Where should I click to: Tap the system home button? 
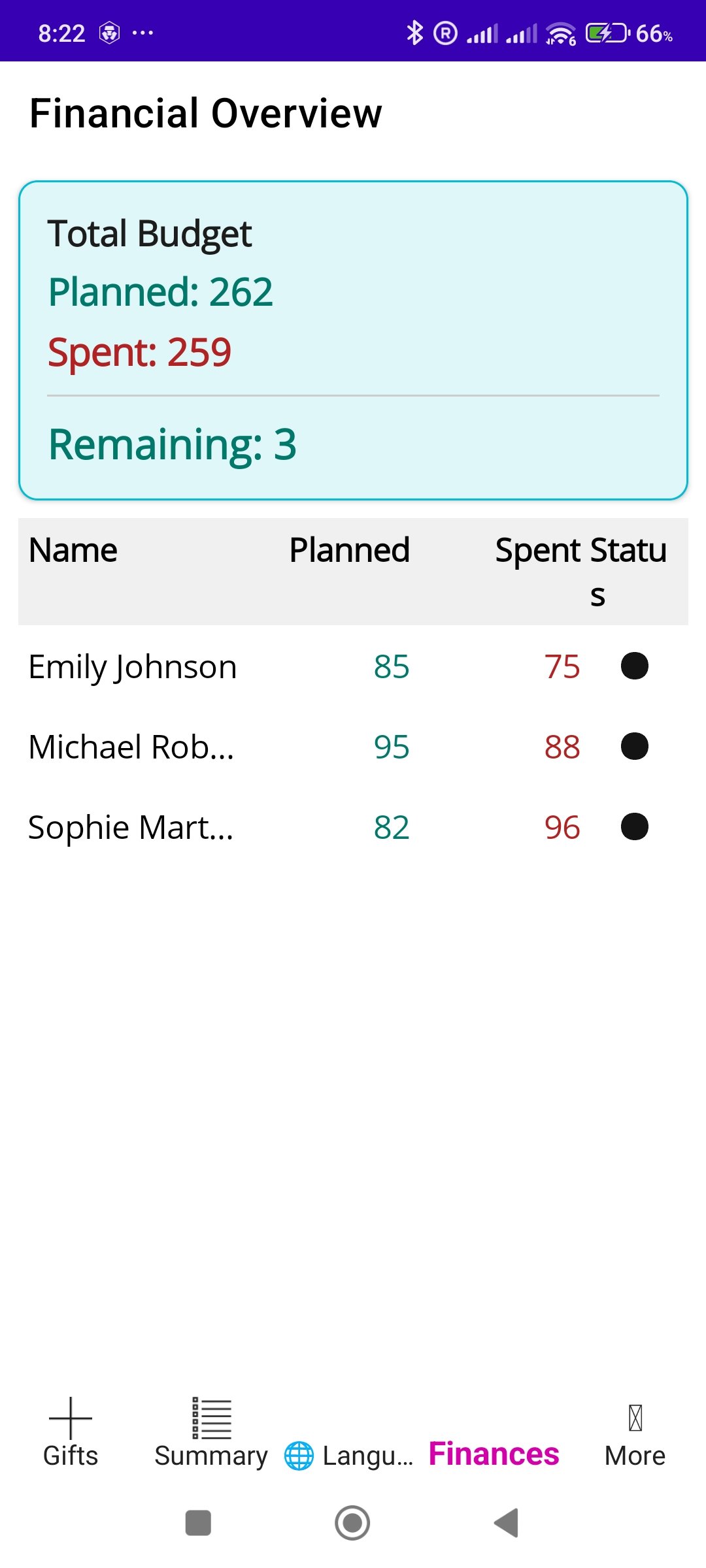[352, 1523]
